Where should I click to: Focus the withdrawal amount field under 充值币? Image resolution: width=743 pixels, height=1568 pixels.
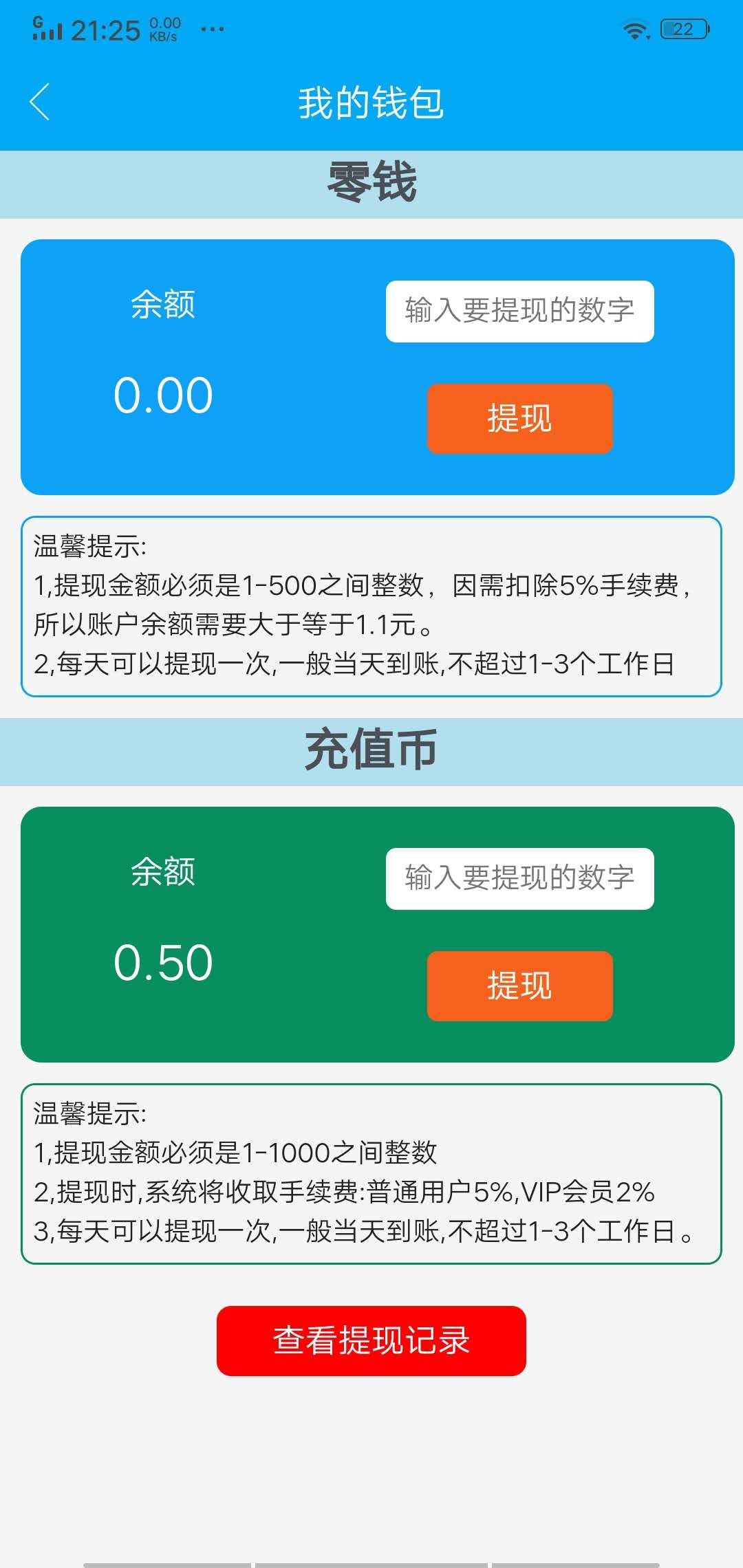point(519,878)
